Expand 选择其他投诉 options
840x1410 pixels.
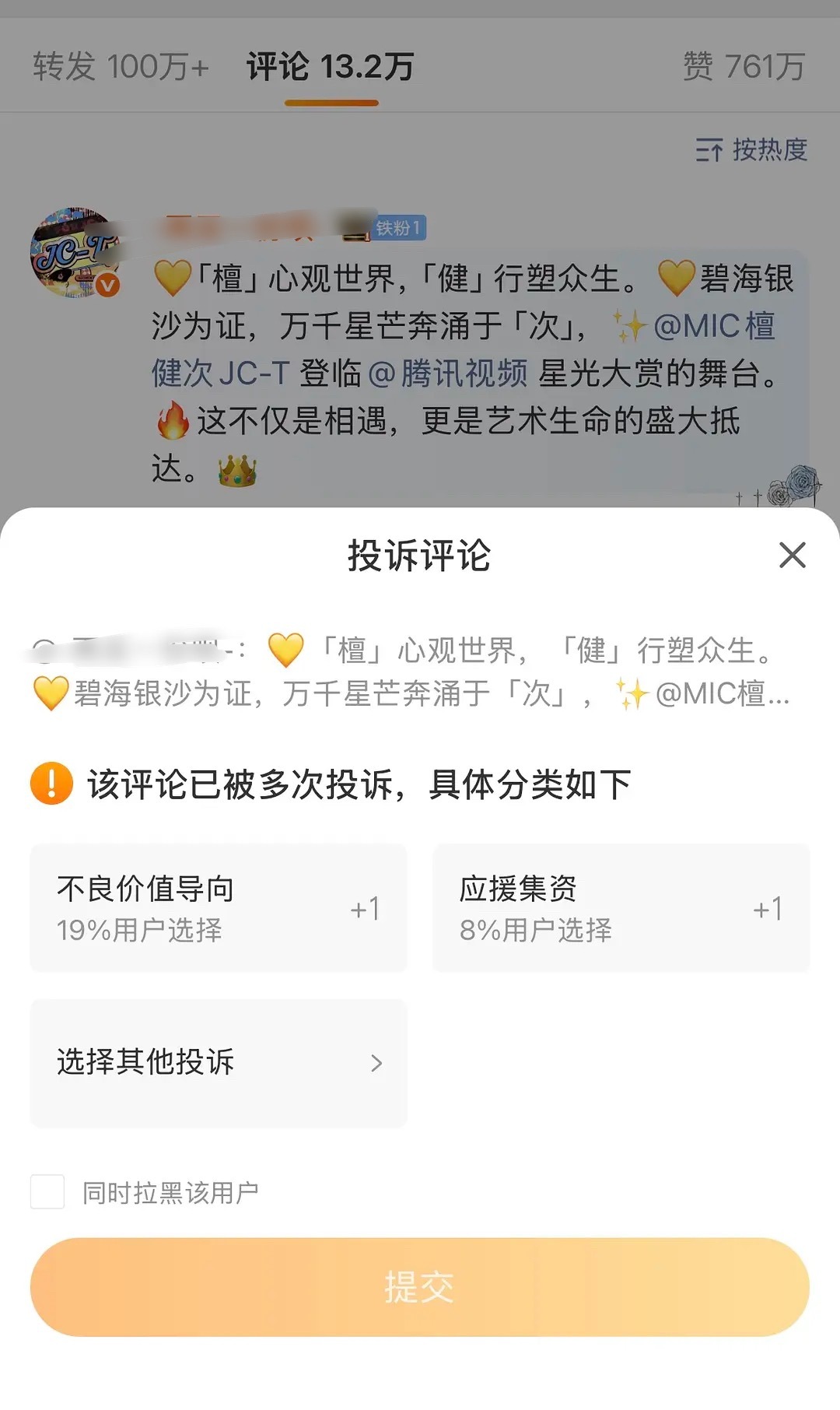pos(218,1062)
